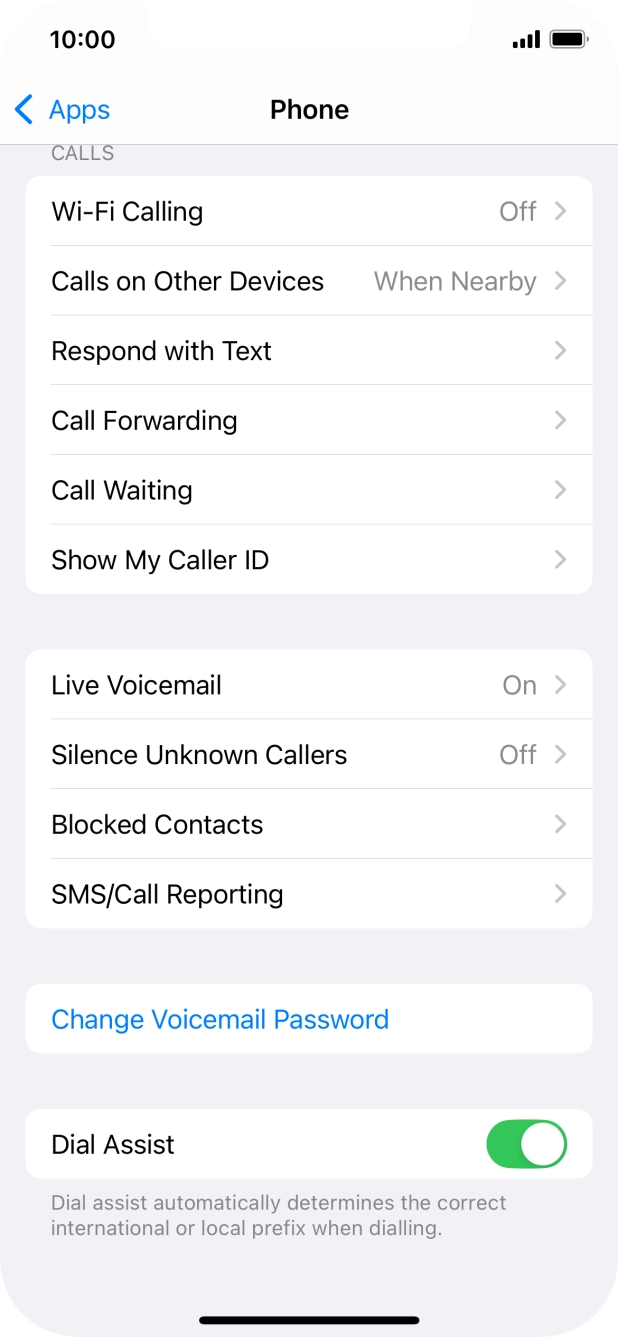Open SMS/Call Reporting
The image size is (618, 1337).
pyautogui.click(x=308, y=894)
